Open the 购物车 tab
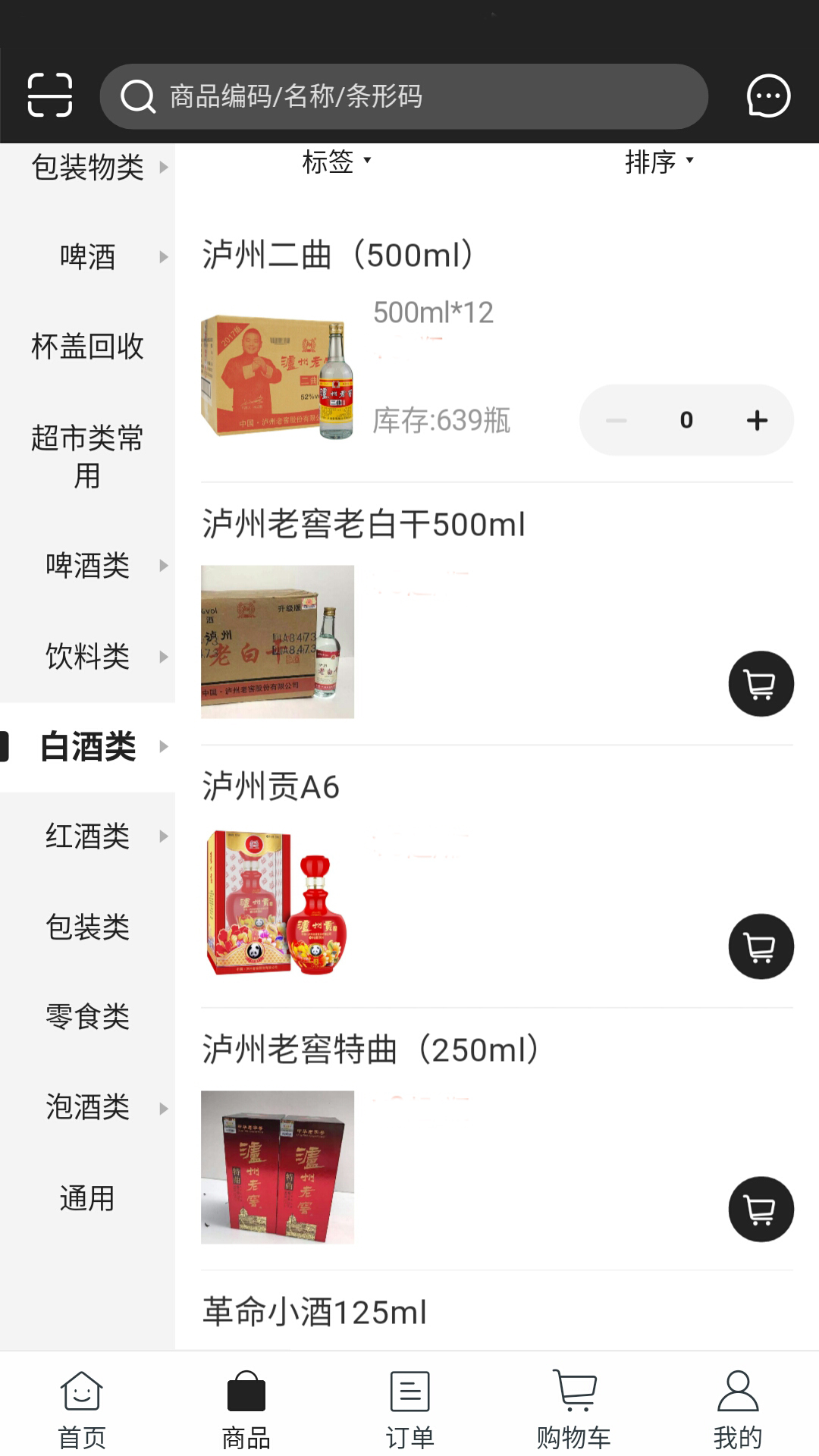 coord(573,1410)
